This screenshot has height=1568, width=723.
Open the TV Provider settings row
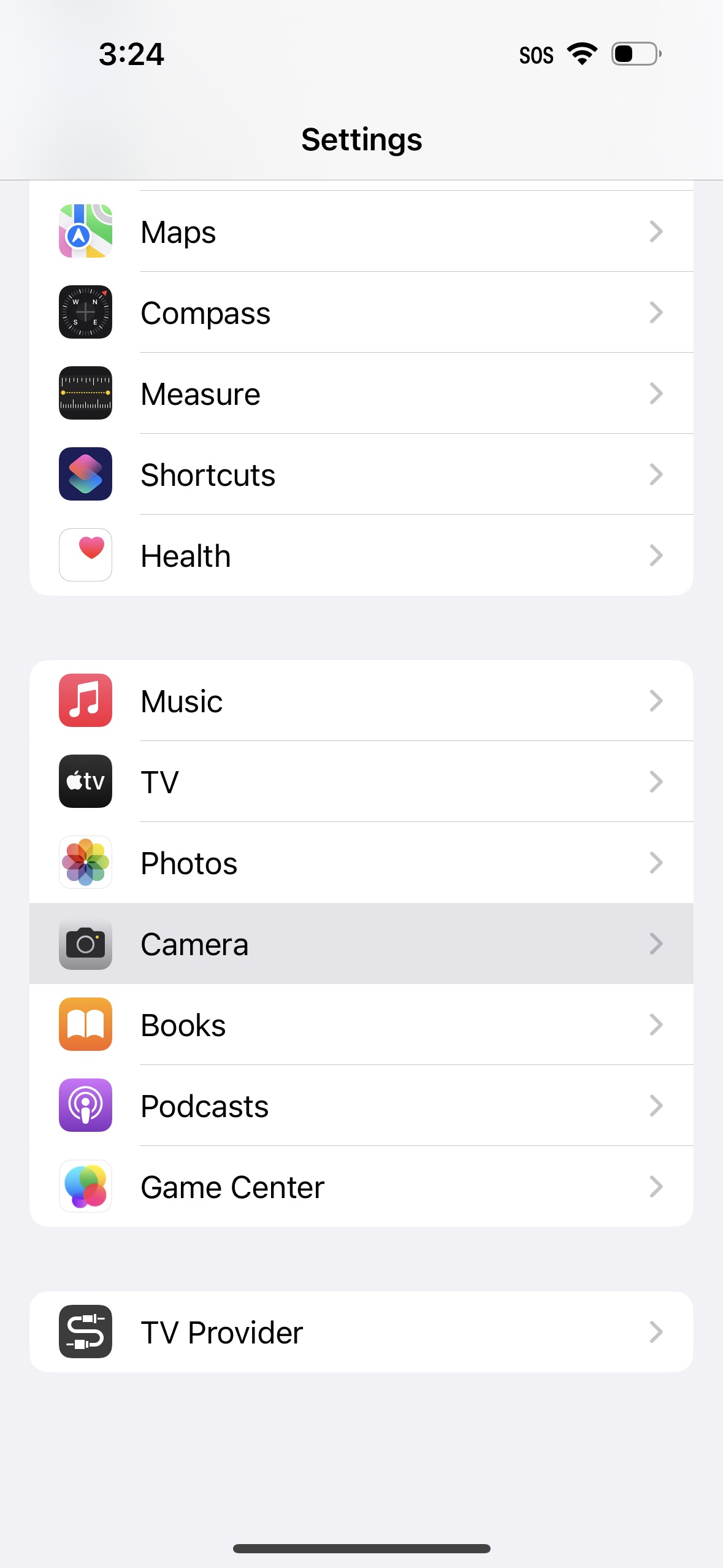[x=361, y=1332]
